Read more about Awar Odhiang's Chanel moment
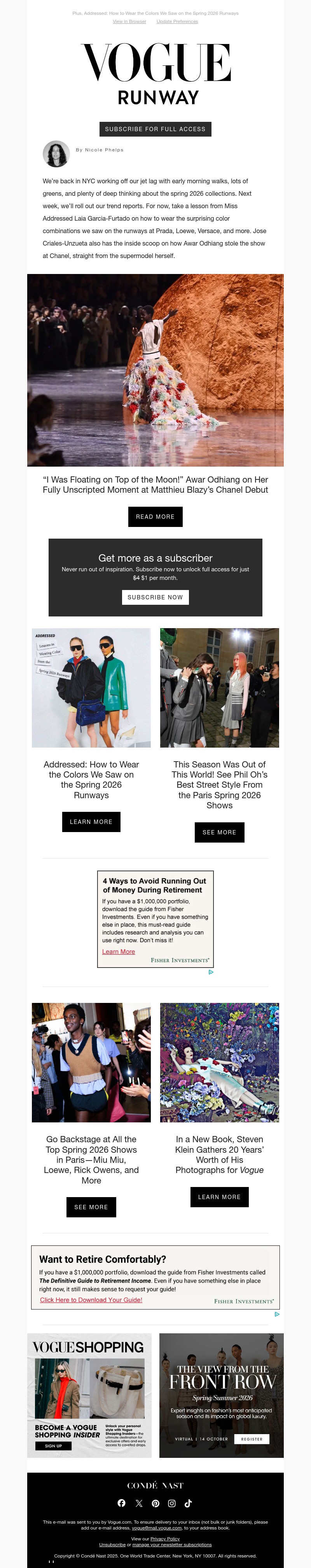This screenshot has height=1568, width=311. tap(155, 517)
